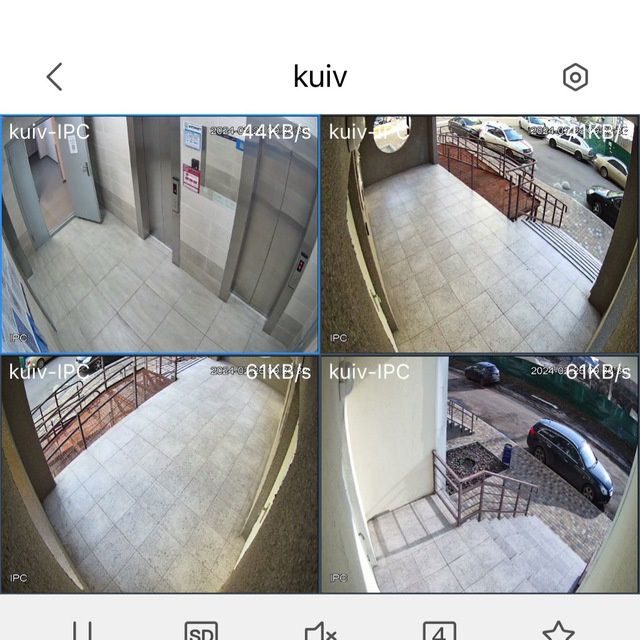Change the SD video quality
Image resolution: width=640 pixels, height=640 pixels.
coord(201,631)
